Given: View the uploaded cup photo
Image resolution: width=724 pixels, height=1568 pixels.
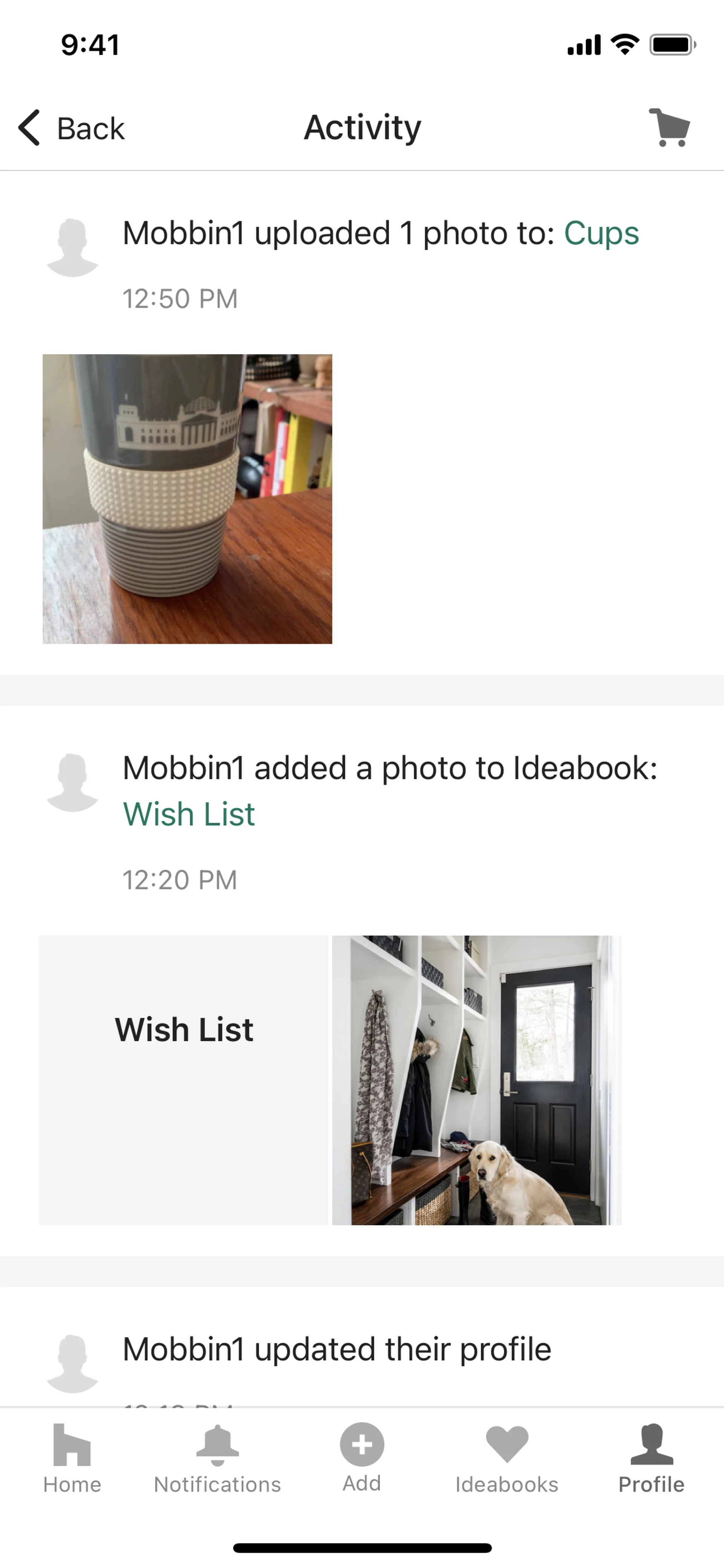Looking at the screenshot, I should click(187, 499).
